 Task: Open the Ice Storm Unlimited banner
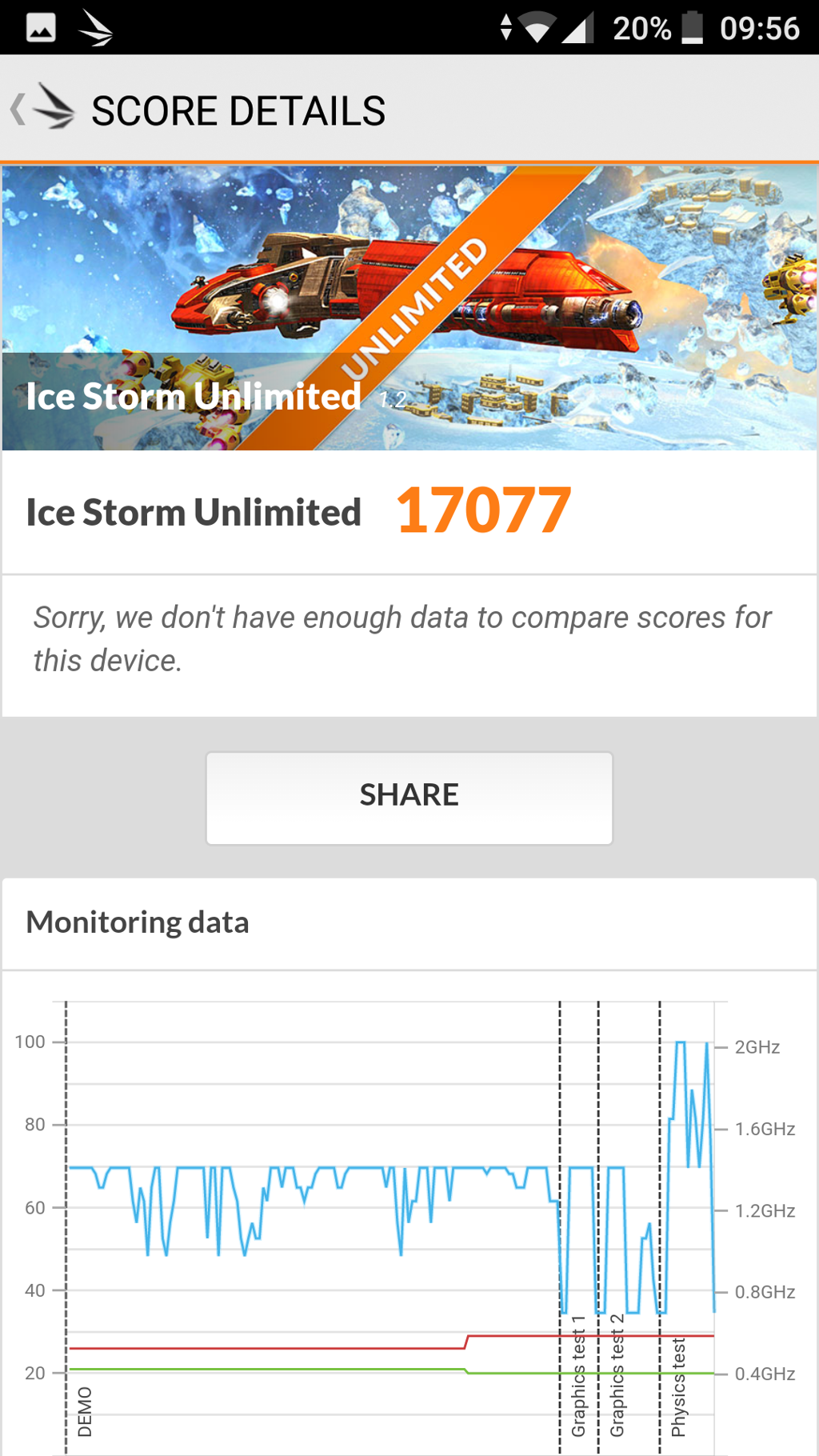409,308
